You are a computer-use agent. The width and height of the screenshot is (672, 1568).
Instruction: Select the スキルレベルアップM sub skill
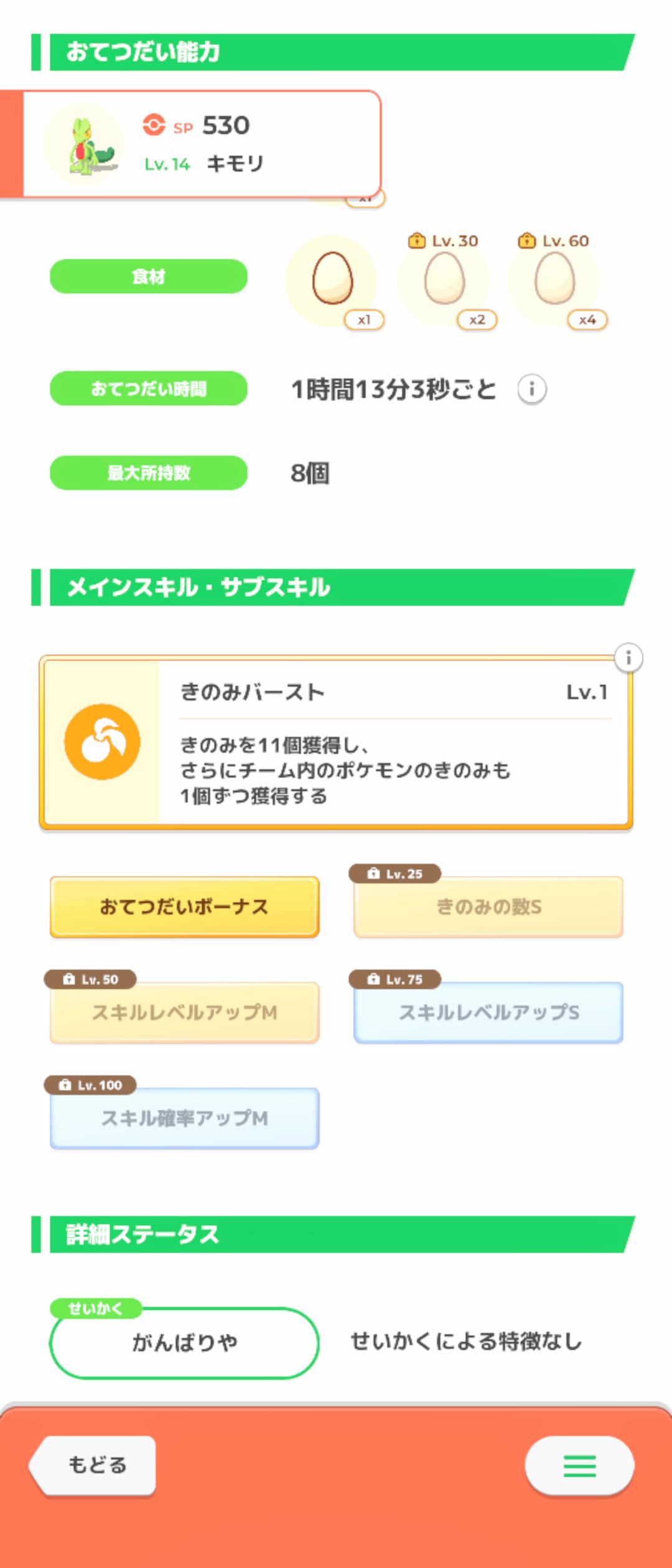coord(184,1012)
